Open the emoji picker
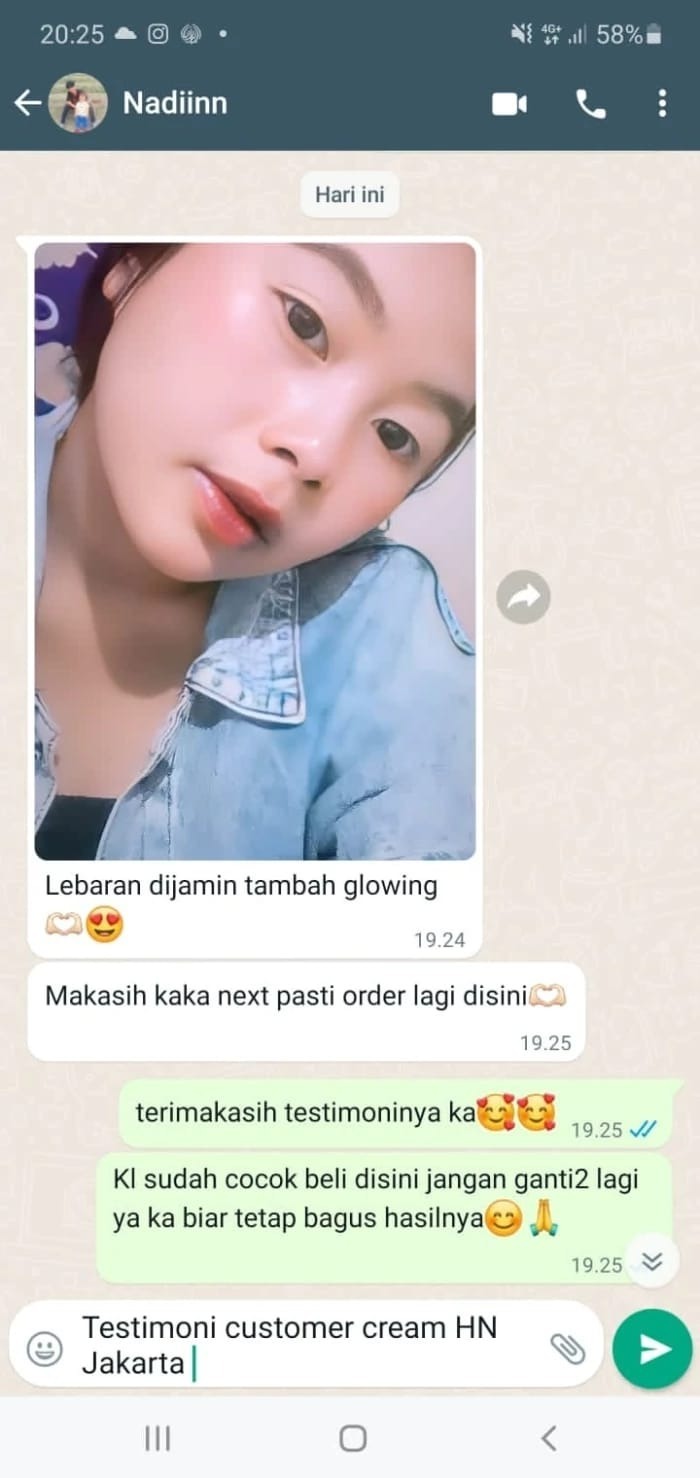The image size is (700, 1478). tap(44, 1349)
